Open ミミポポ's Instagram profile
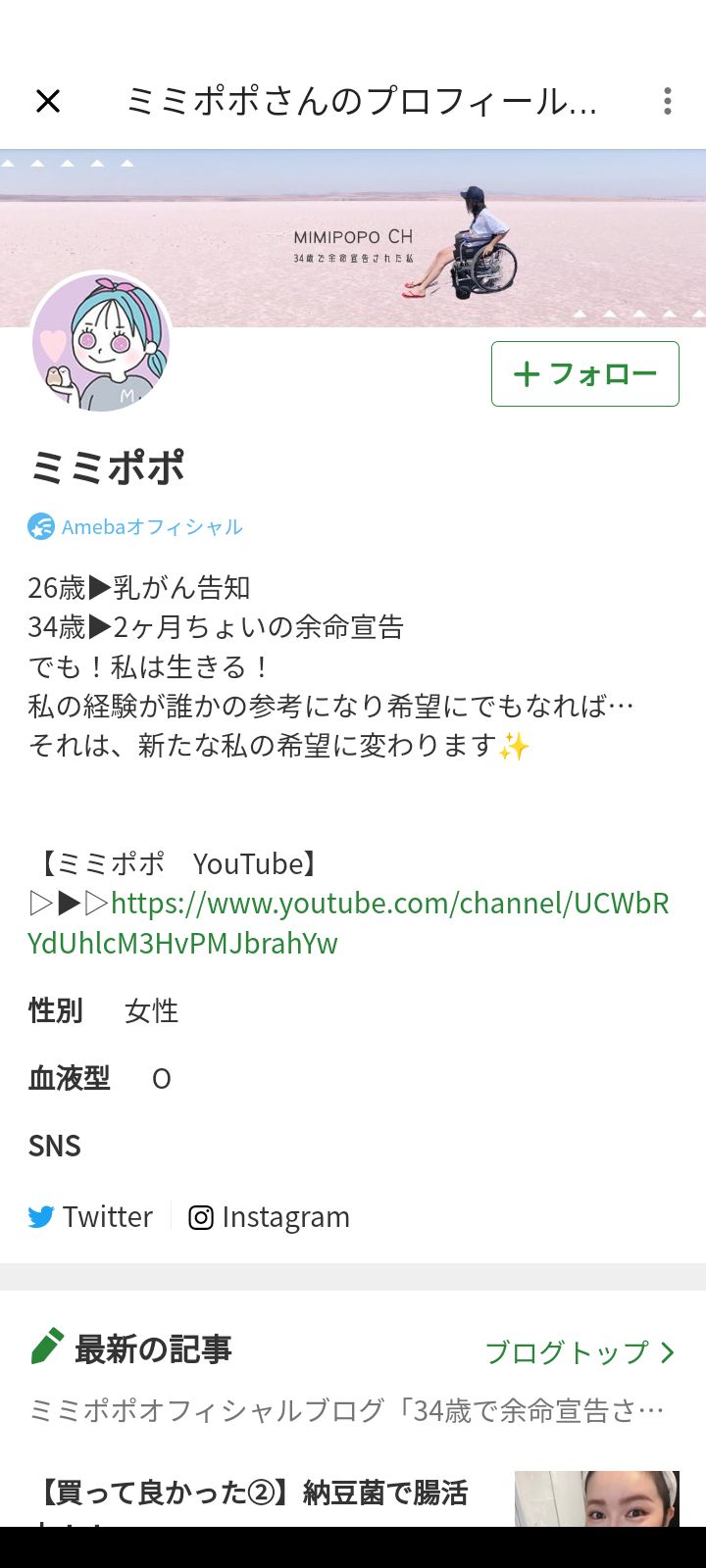706x1568 pixels. [270, 1216]
